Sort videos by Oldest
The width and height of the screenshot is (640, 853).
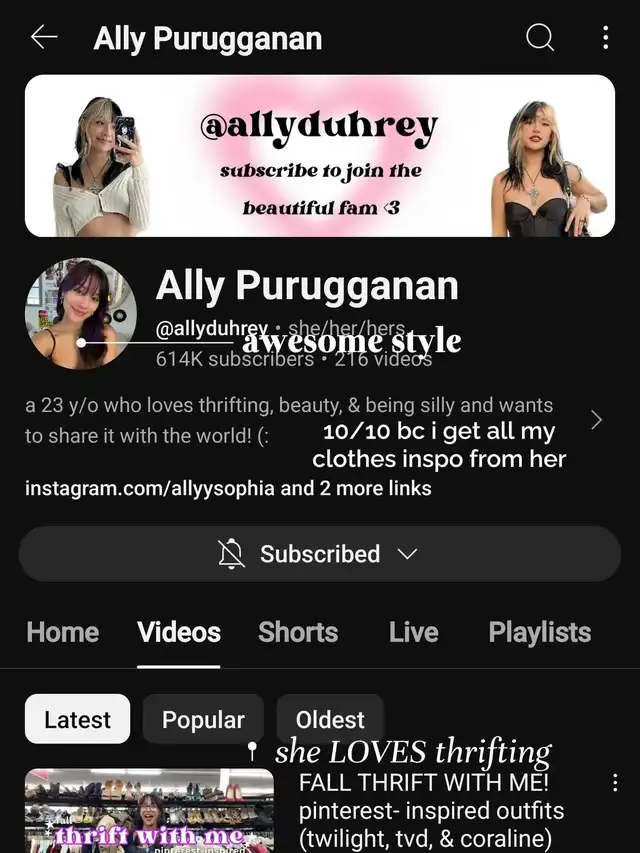pyautogui.click(x=330, y=719)
